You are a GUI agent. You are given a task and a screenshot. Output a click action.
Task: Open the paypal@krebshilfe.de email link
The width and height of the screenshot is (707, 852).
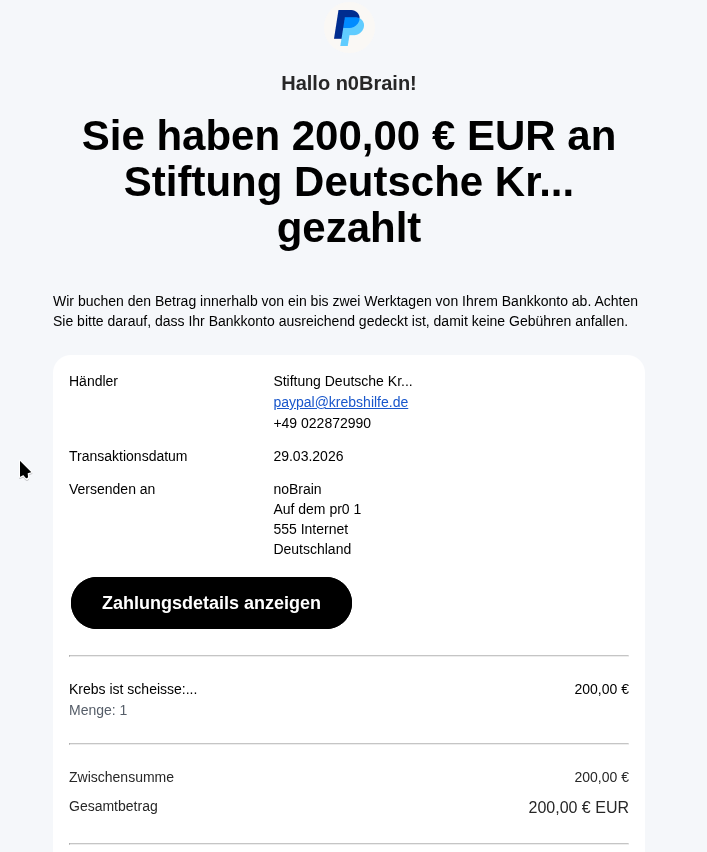coord(340,402)
